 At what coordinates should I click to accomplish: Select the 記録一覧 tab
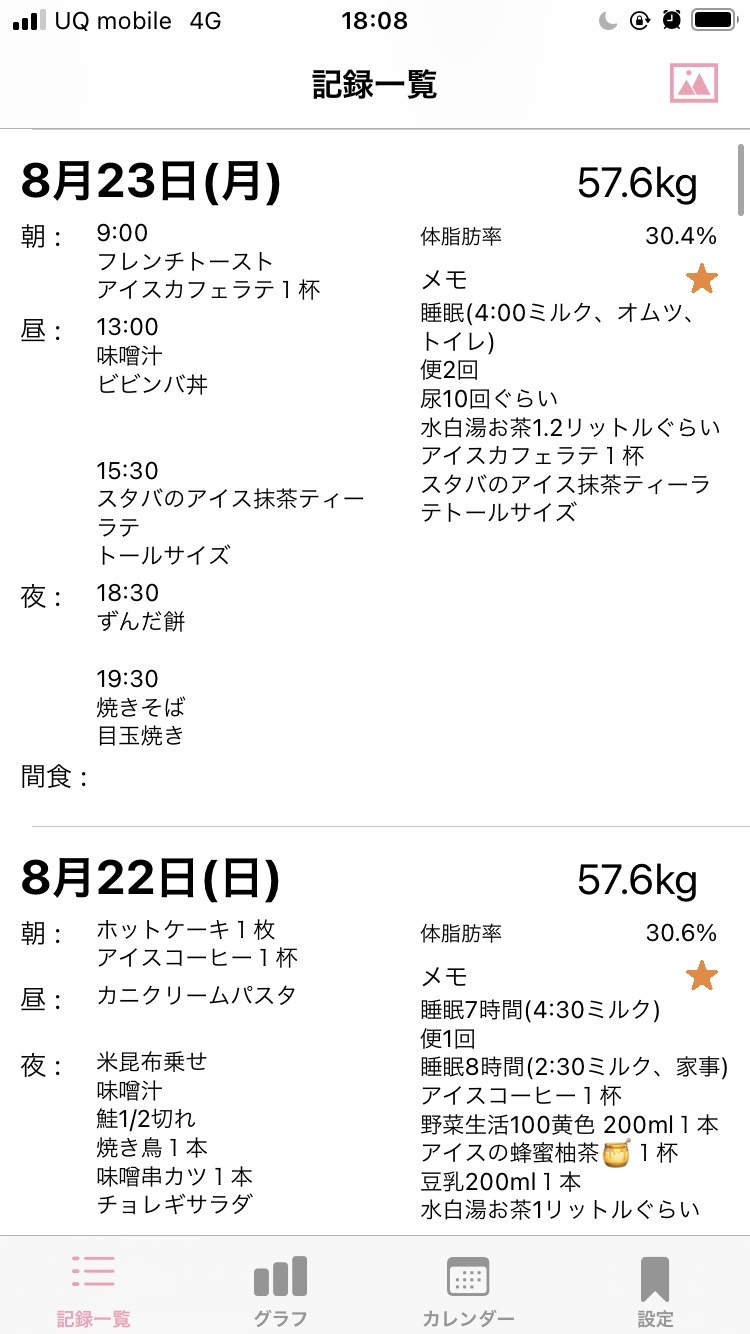(93, 1290)
